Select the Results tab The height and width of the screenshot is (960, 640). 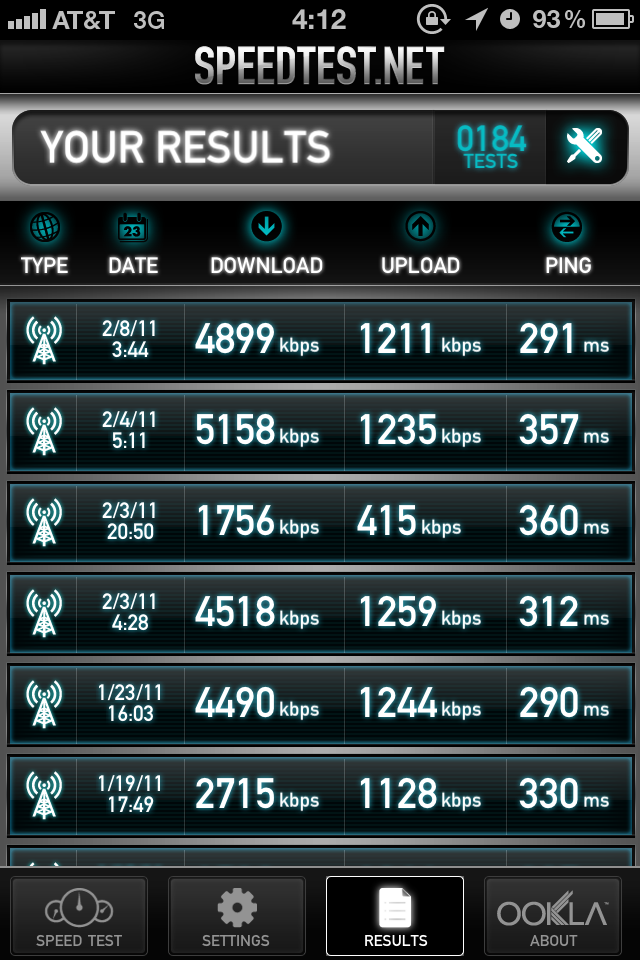(395, 916)
